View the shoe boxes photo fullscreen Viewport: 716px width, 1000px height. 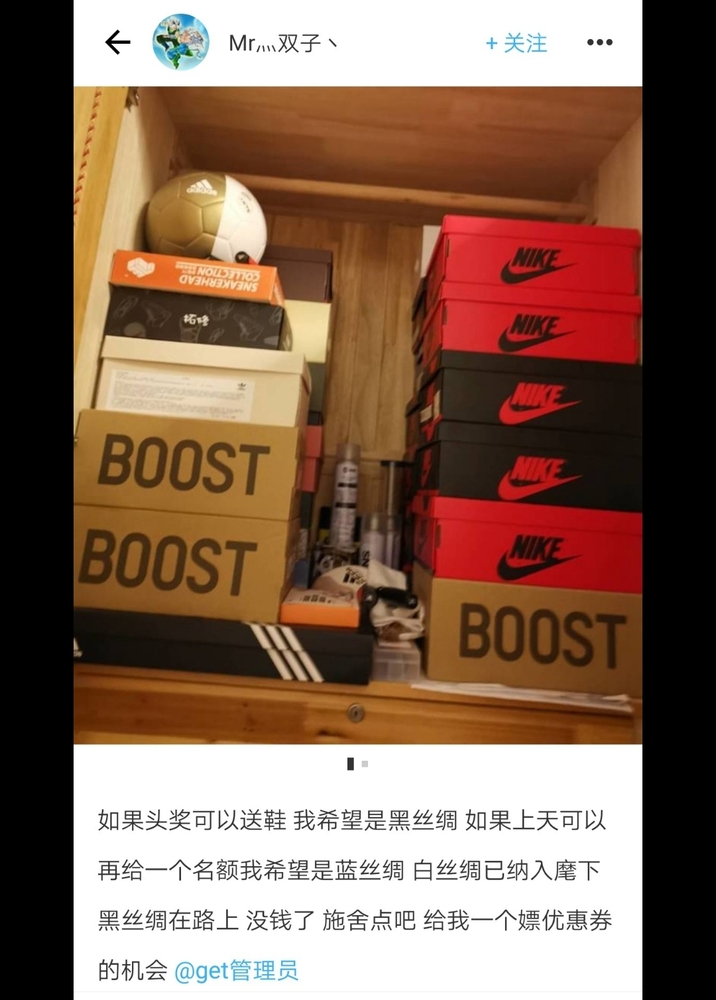coord(358,414)
